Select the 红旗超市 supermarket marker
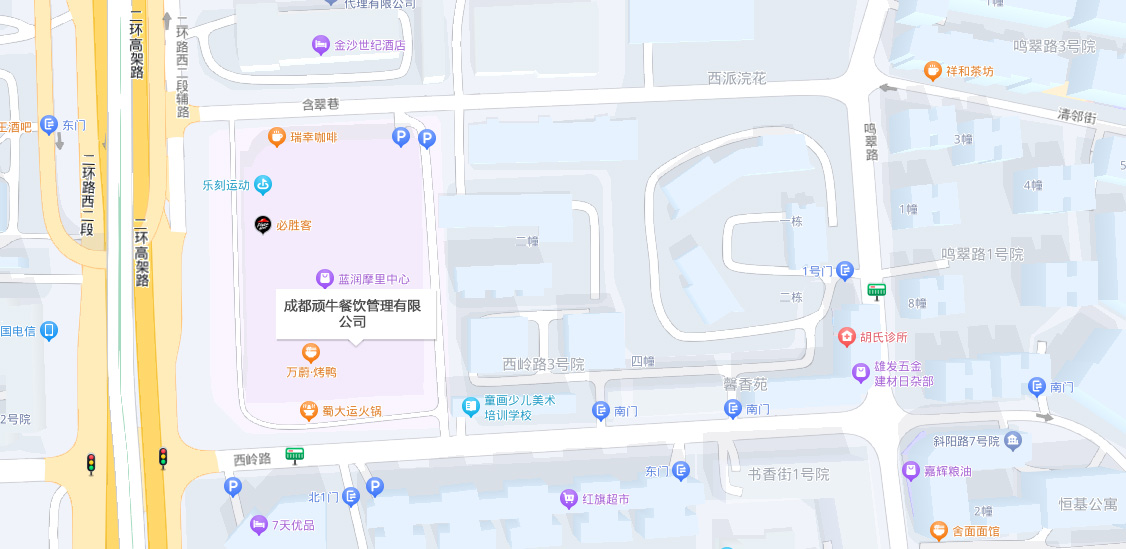Viewport: 1126px width, 549px height. 568,498
